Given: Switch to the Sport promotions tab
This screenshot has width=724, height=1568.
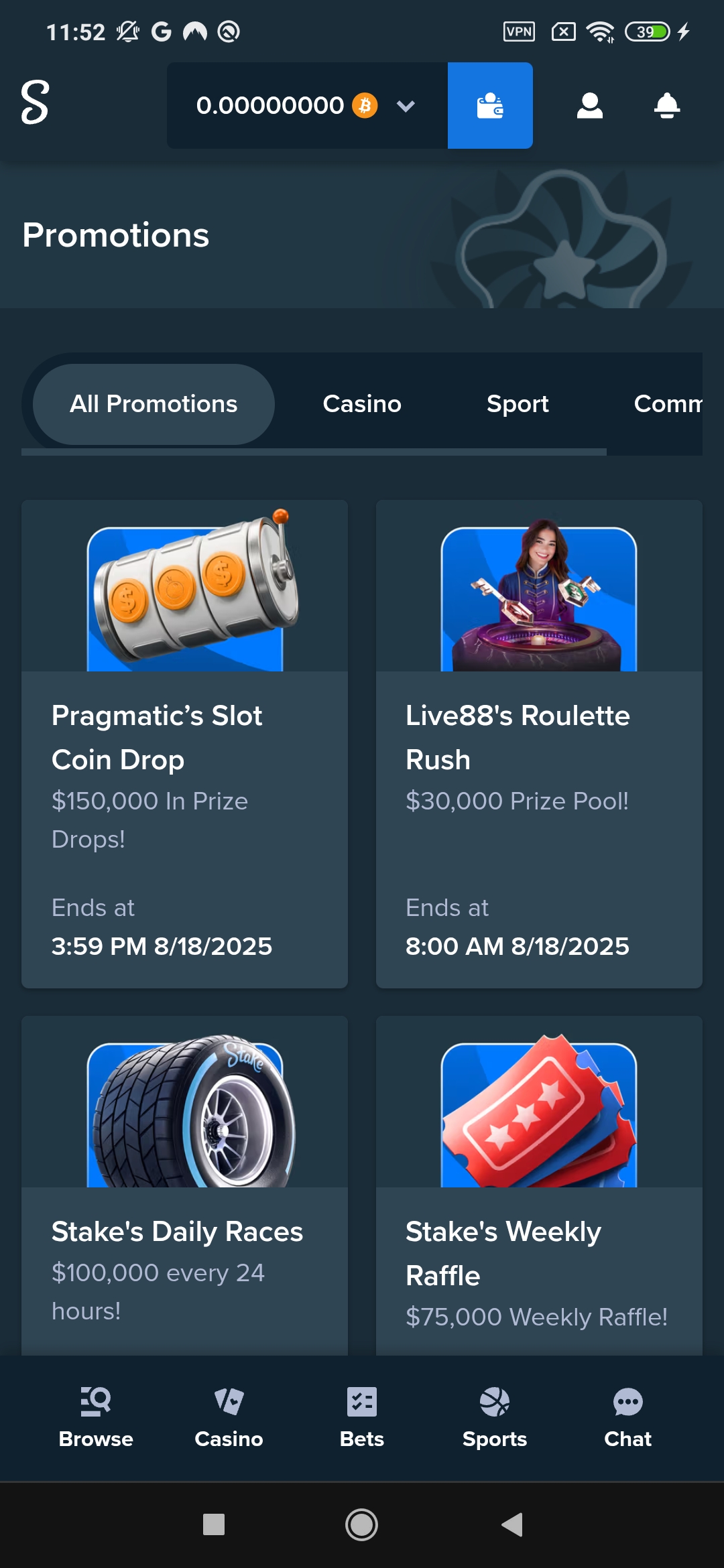Looking at the screenshot, I should click(518, 404).
